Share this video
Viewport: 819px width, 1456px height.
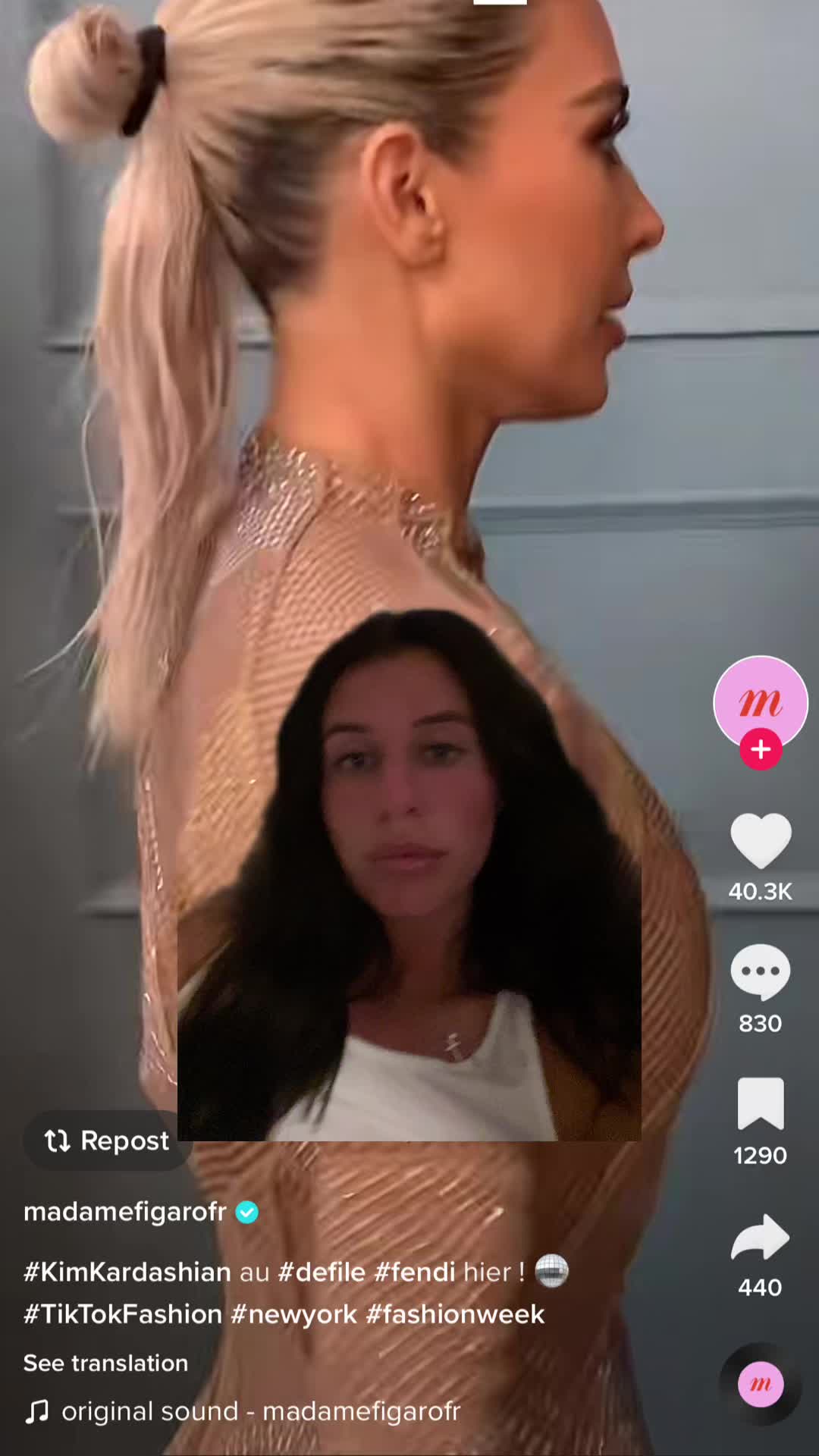pyautogui.click(x=761, y=1237)
